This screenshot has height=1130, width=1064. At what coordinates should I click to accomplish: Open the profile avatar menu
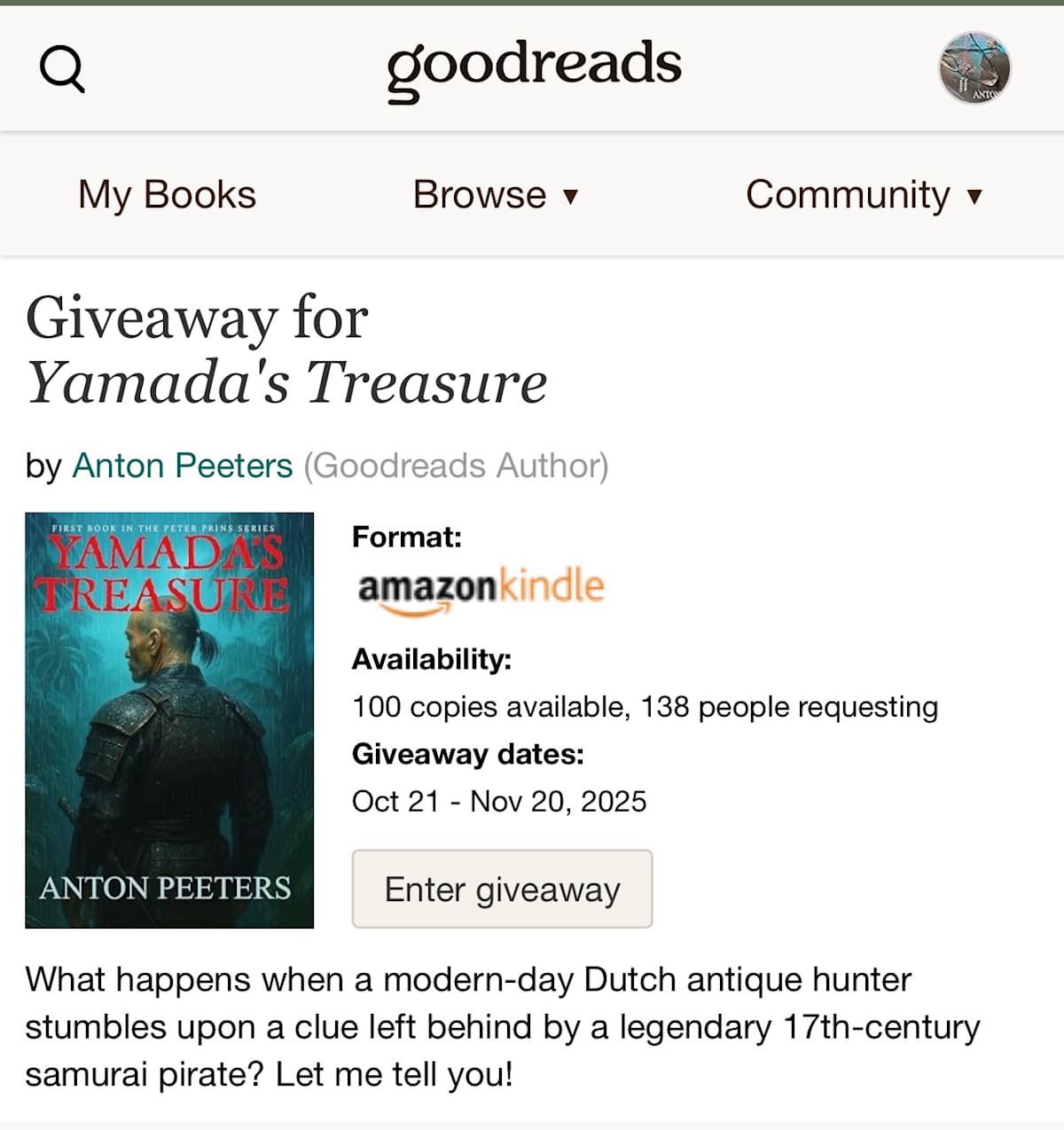point(974,68)
